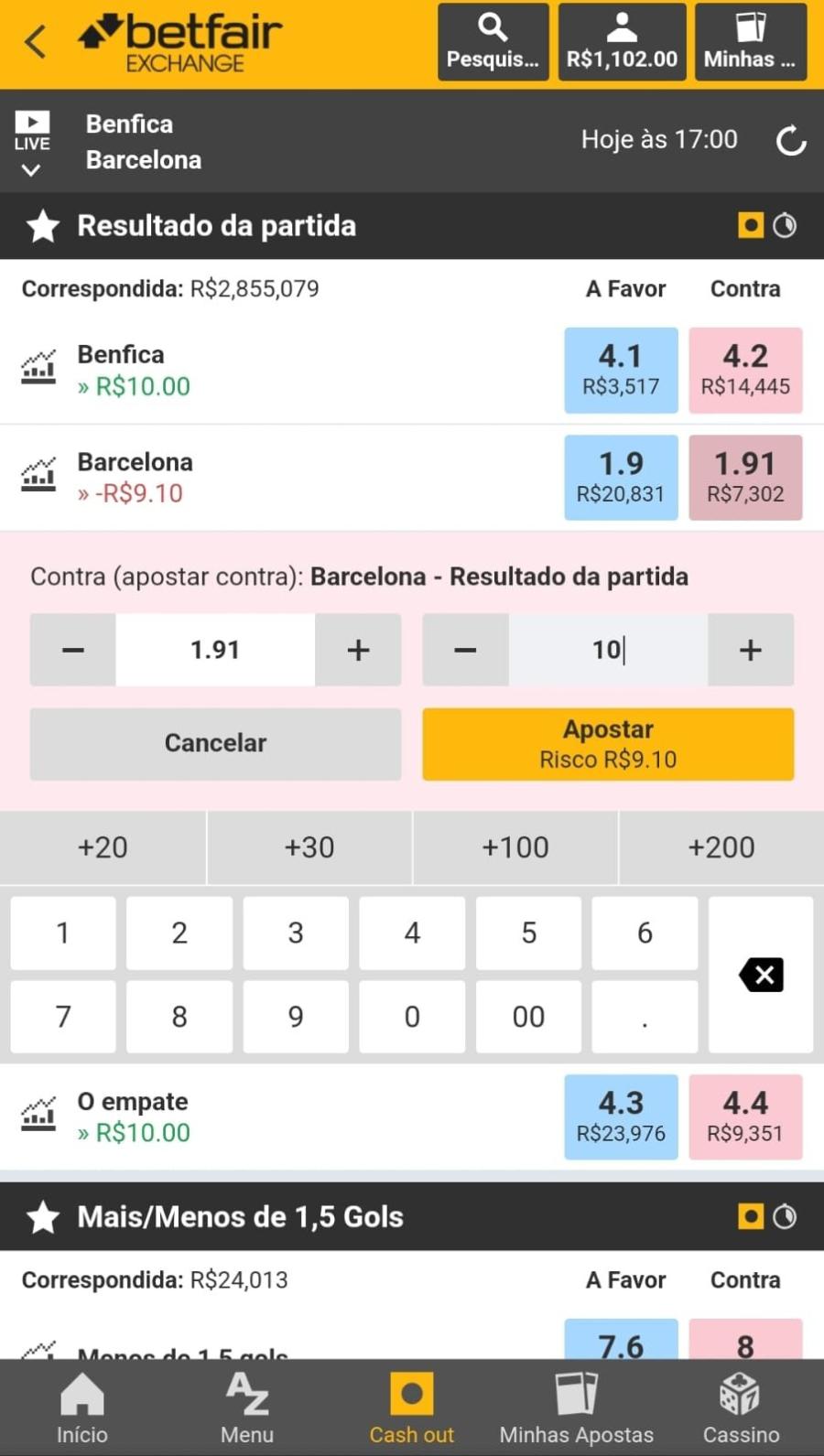Select Barcelona back odds 1.9
This screenshot has width=824, height=1456.
(621, 478)
